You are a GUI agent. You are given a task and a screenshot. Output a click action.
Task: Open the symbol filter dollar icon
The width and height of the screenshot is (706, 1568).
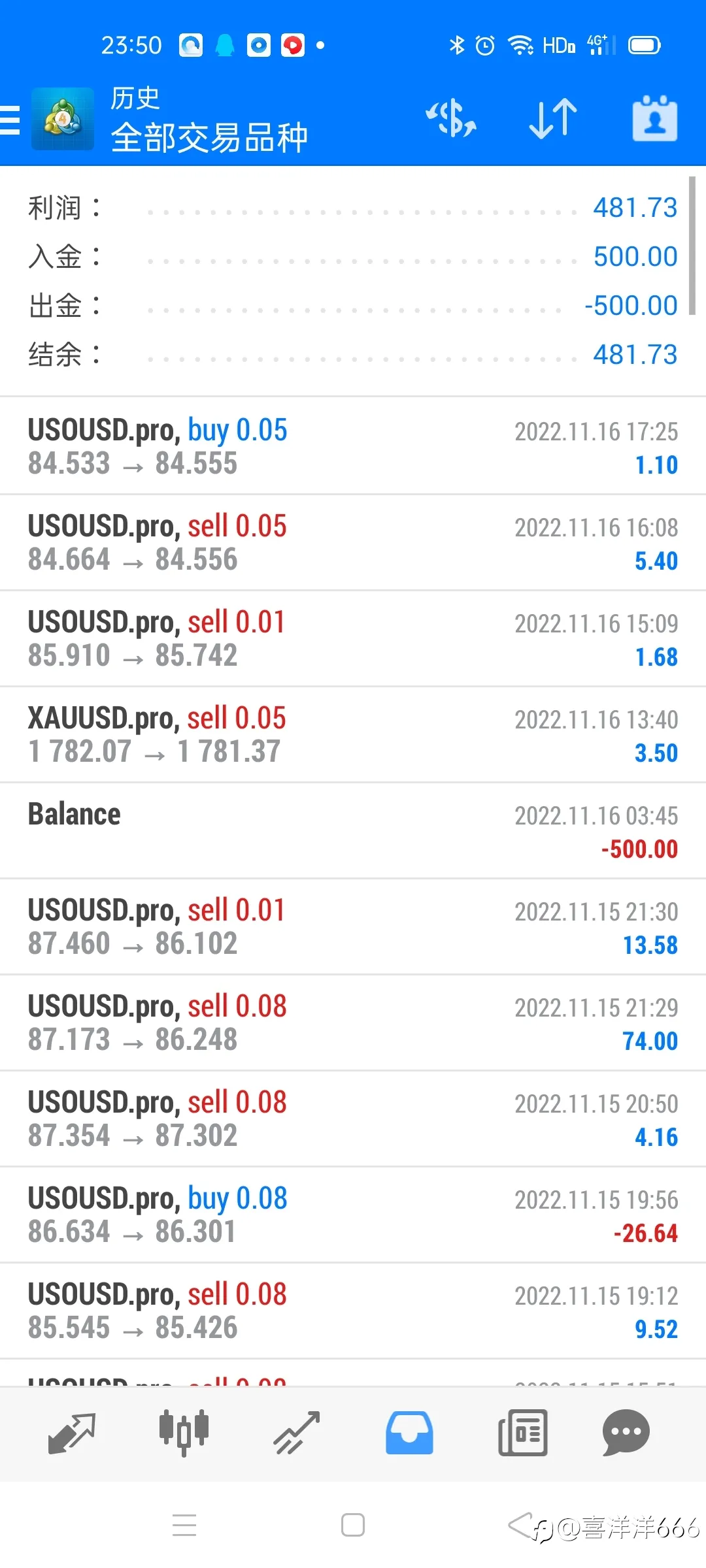(451, 119)
